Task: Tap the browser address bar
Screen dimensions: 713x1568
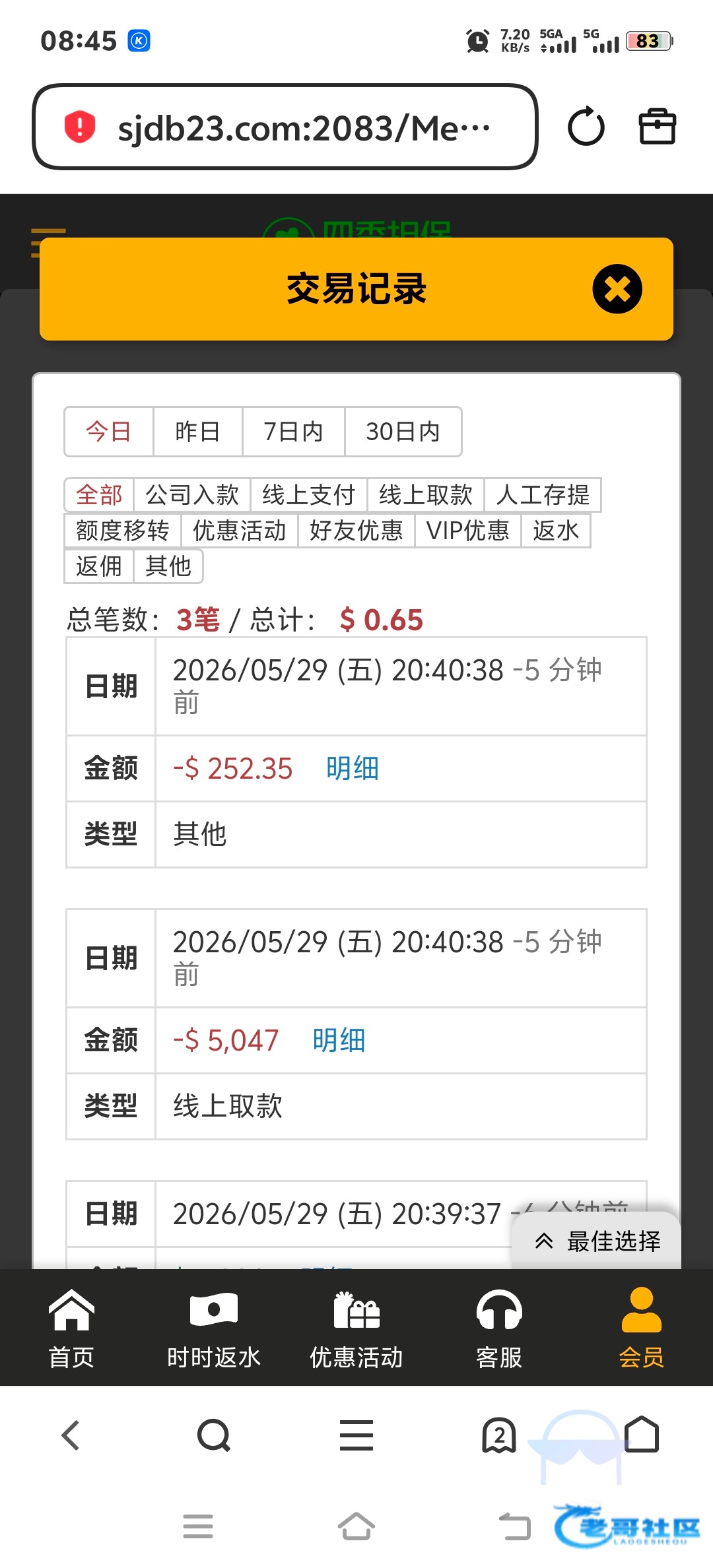Action: (x=285, y=127)
